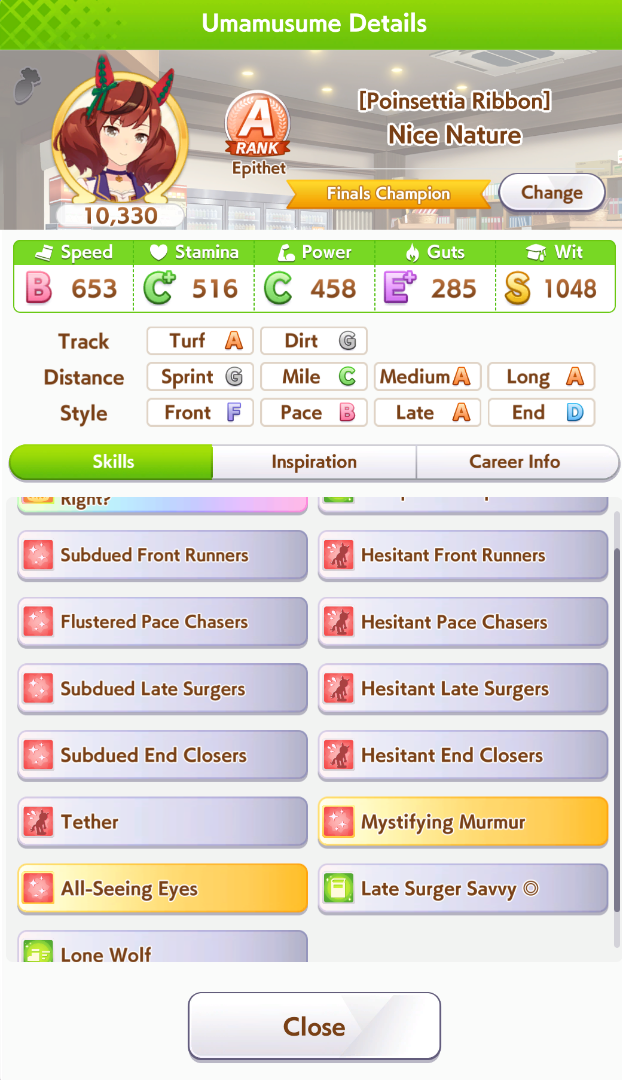The width and height of the screenshot is (622, 1080).
Task: Open the Tether skill
Action: click(162, 822)
